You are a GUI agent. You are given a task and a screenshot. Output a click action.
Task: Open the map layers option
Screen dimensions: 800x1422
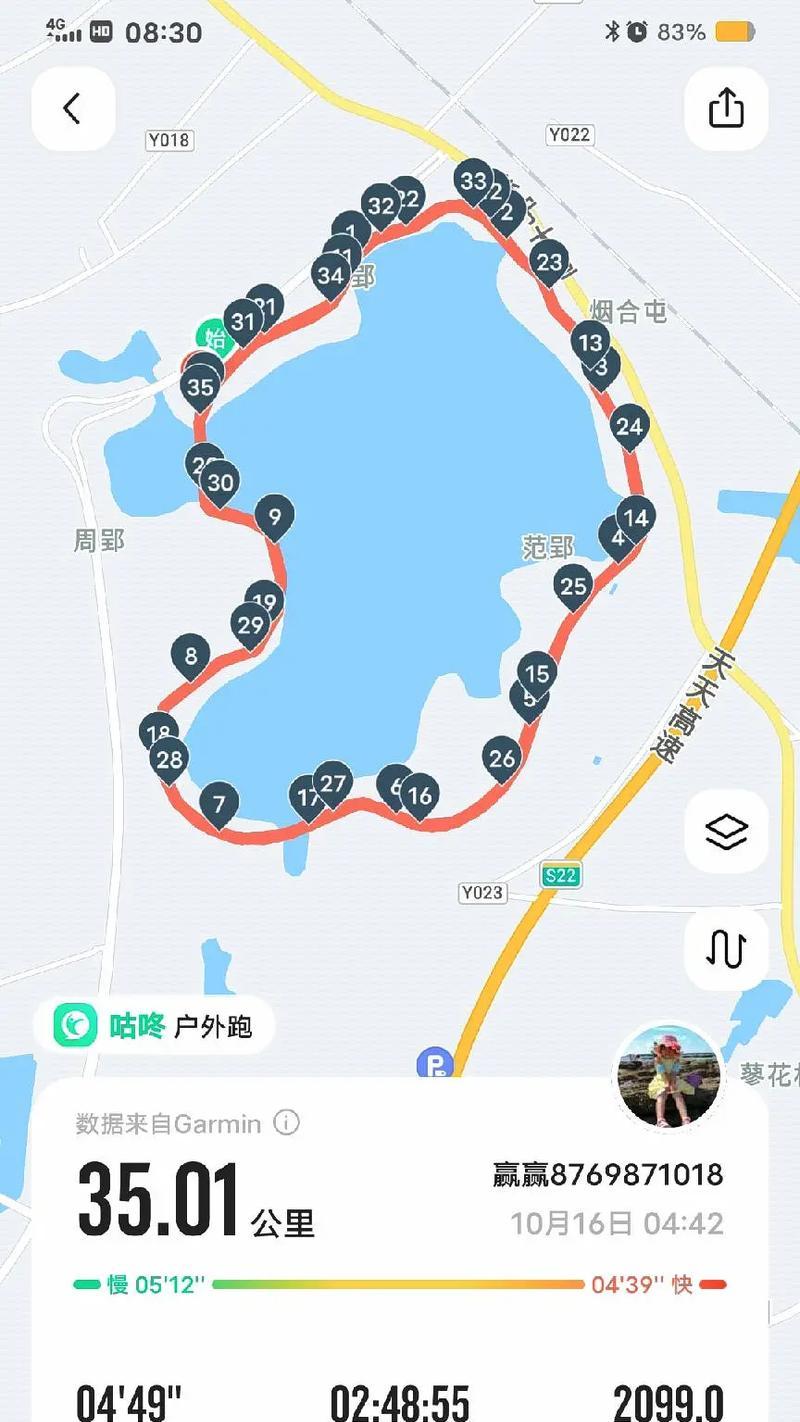click(726, 831)
